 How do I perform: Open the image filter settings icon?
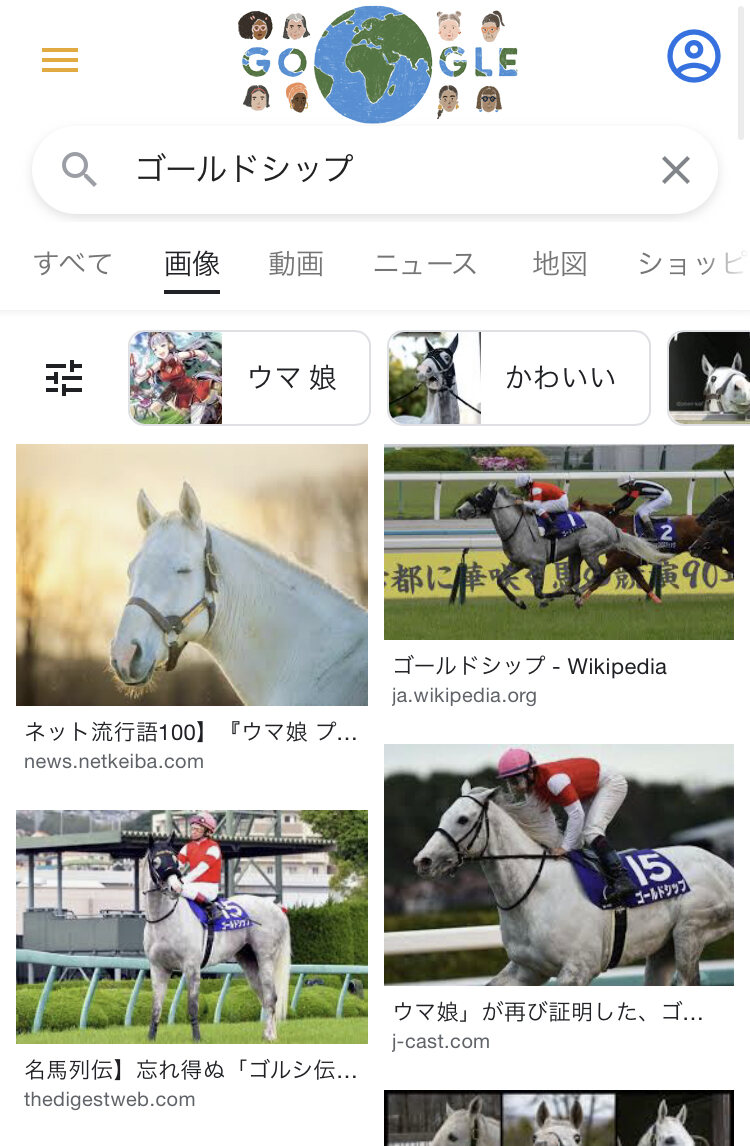click(65, 378)
